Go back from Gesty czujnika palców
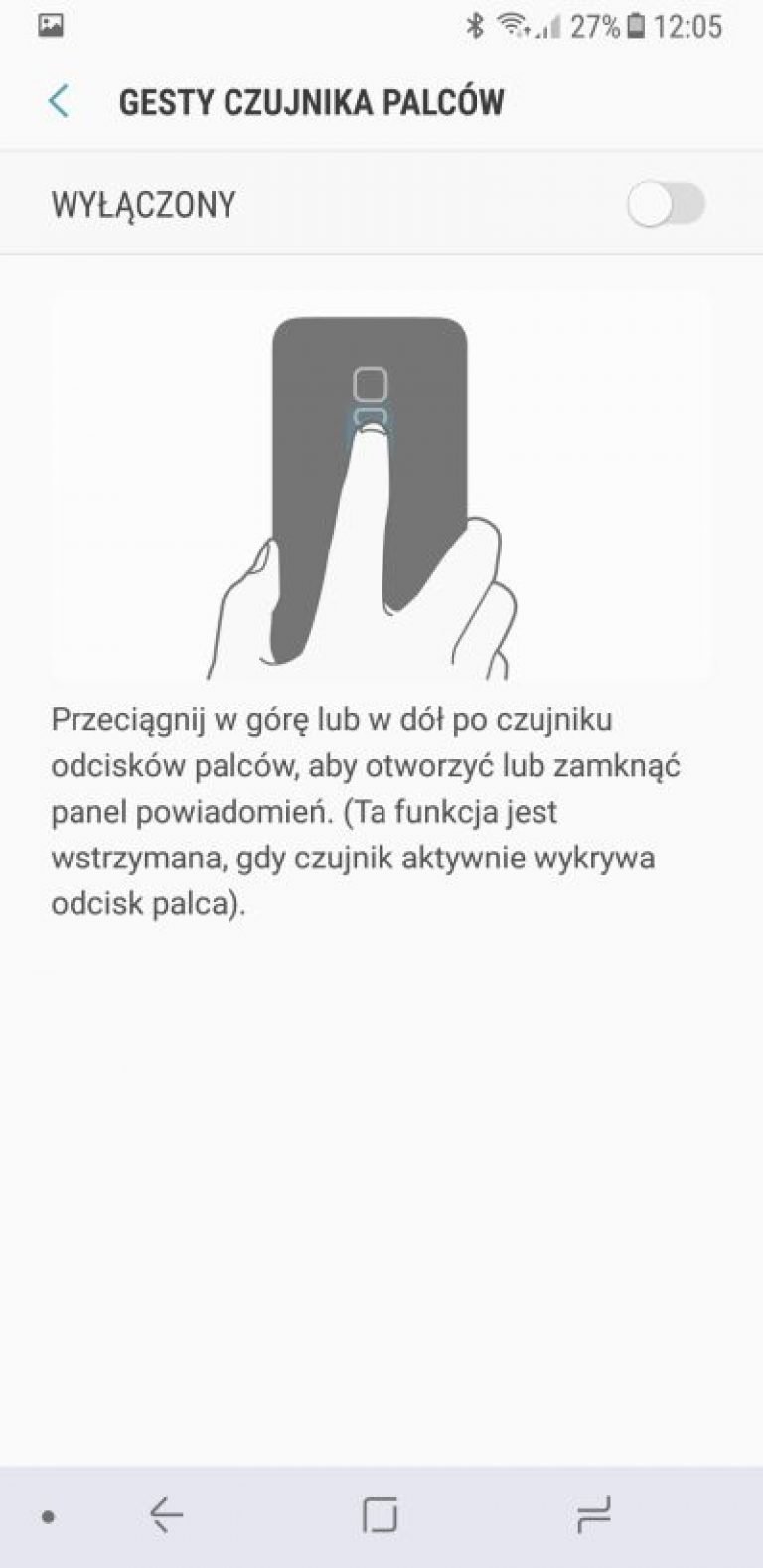 59,102
